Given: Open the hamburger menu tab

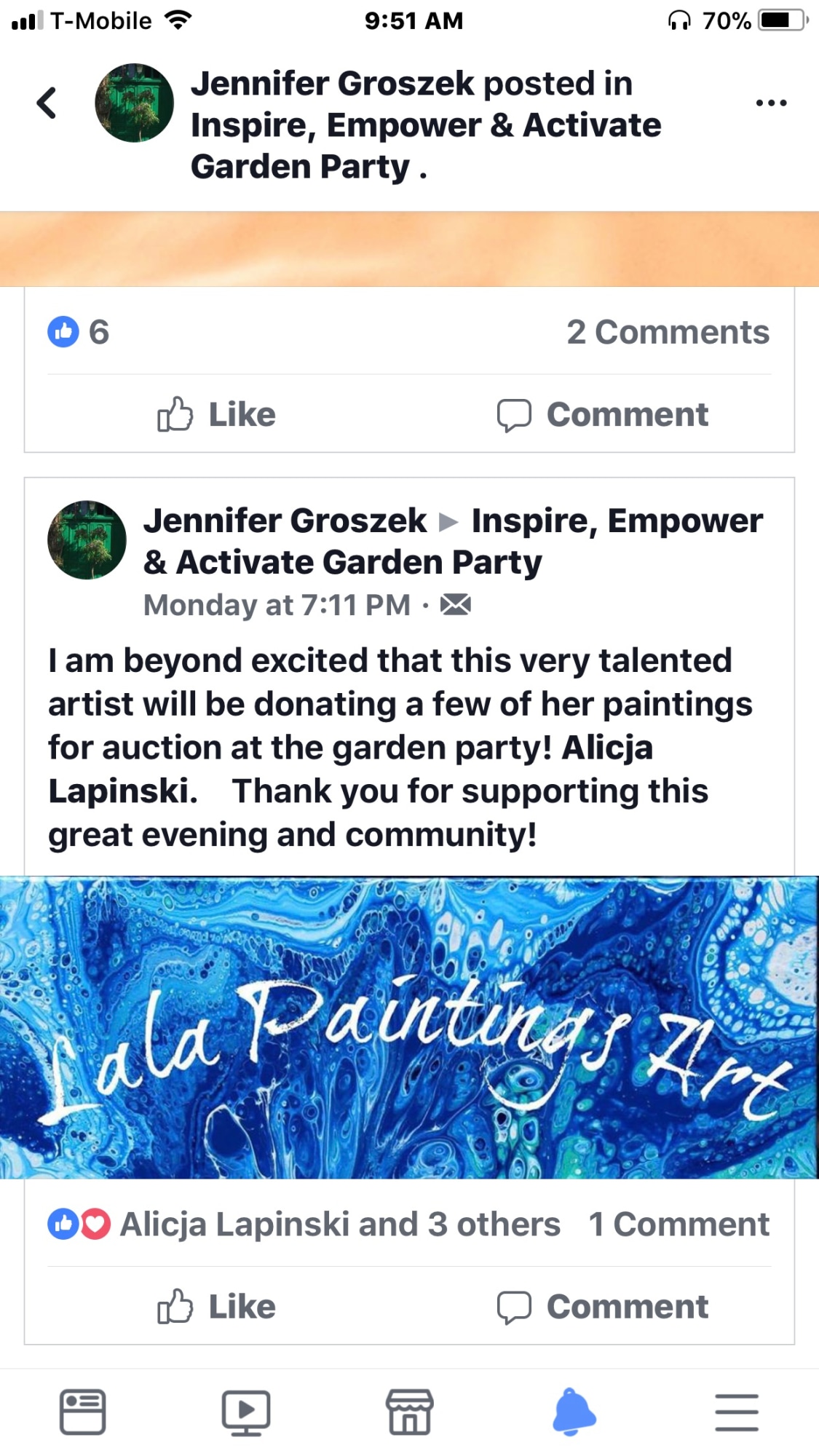Looking at the screenshot, I should pyautogui.click(x=737, y=1412).
